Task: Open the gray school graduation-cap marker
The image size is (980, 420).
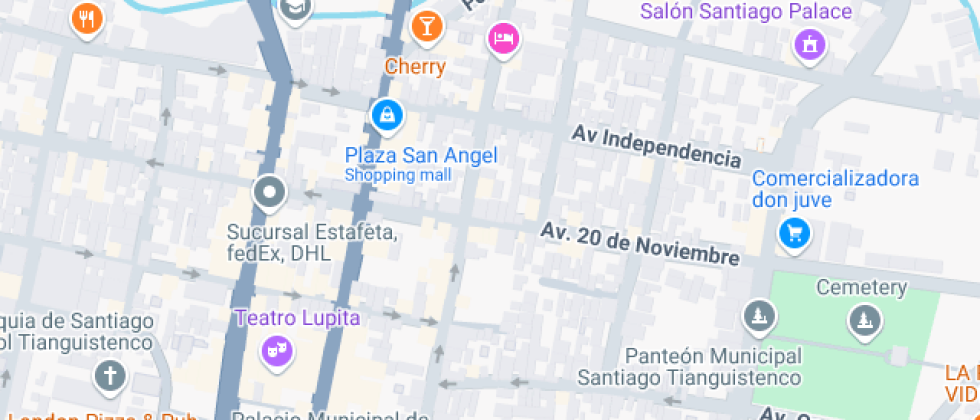Action: (297, 9)
